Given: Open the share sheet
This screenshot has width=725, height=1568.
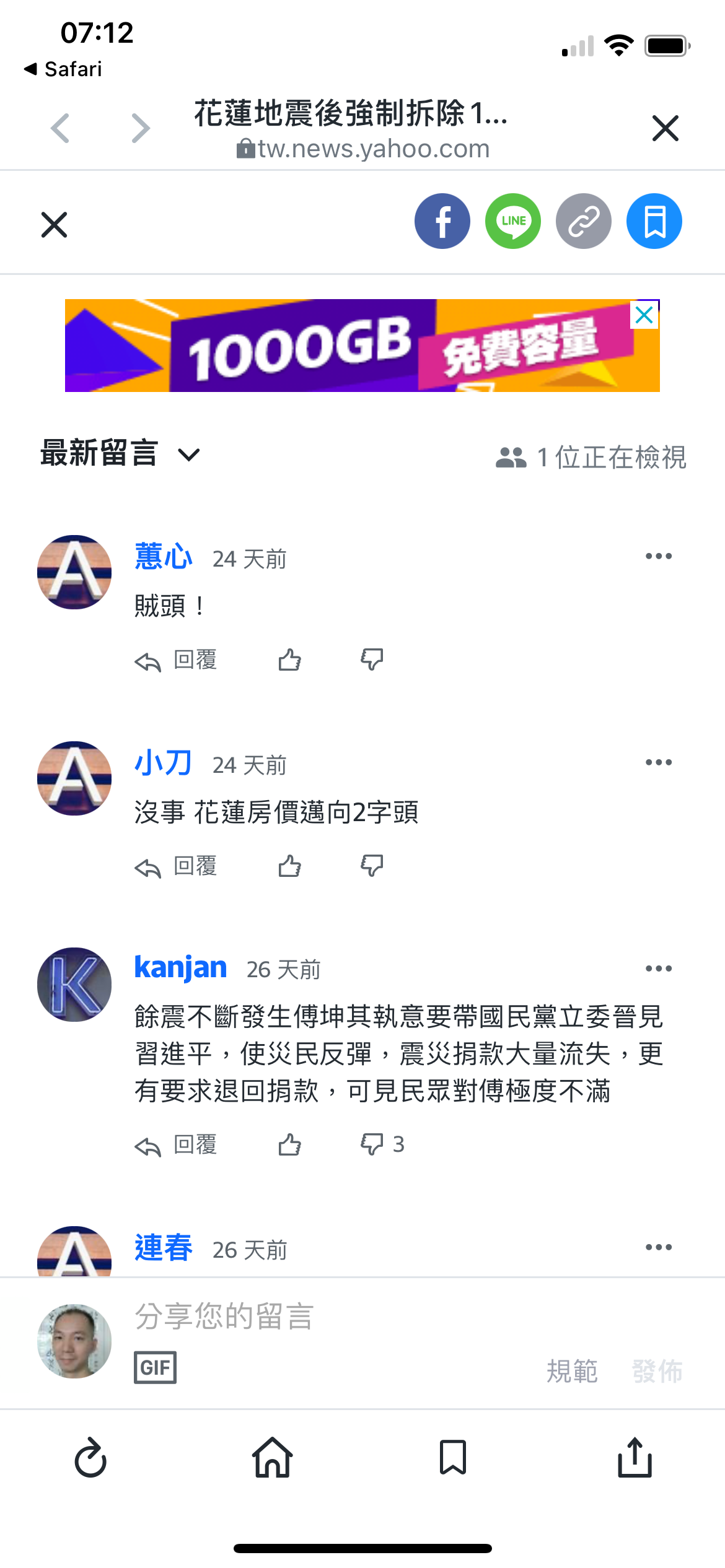Looking at the screenshot, I should coord(635,1458).
